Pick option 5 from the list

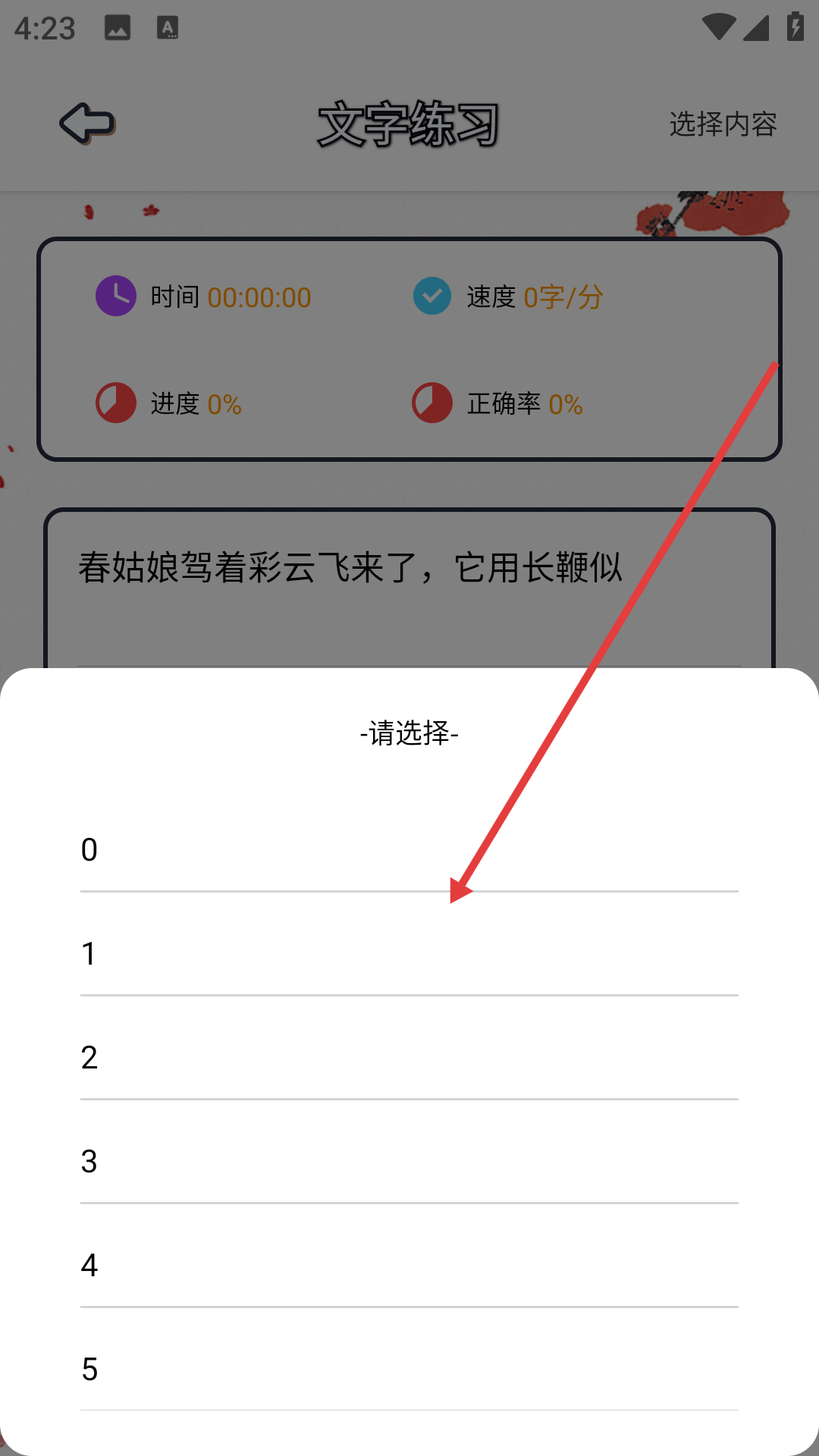409,1369
